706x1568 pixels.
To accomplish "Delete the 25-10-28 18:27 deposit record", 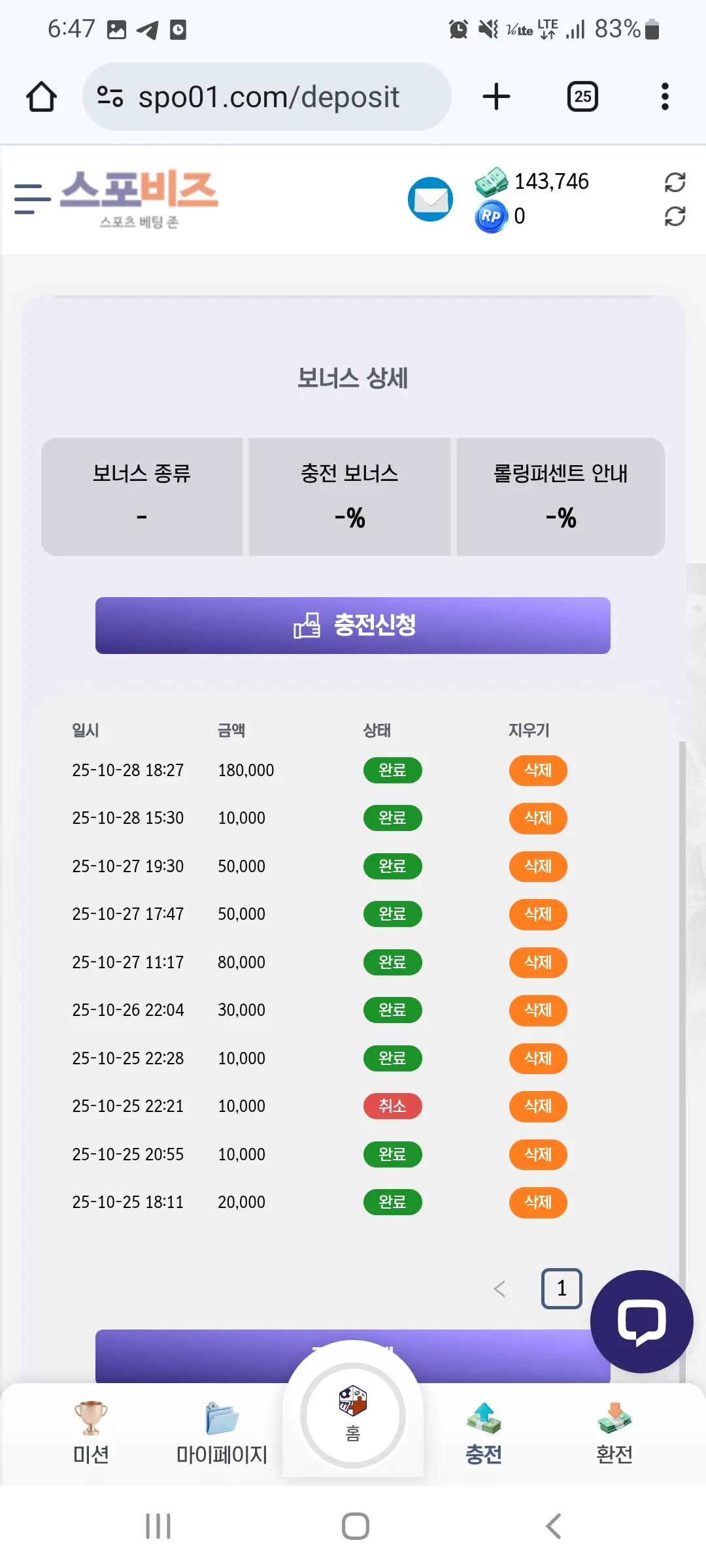I will click(538, 770).
